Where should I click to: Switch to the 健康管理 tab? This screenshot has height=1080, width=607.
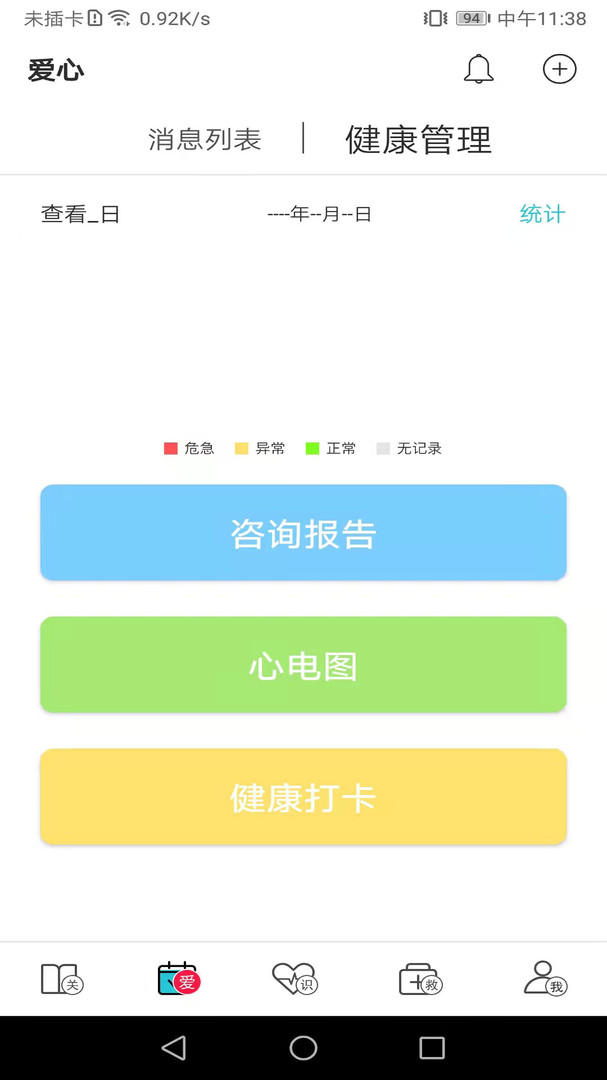418,139
